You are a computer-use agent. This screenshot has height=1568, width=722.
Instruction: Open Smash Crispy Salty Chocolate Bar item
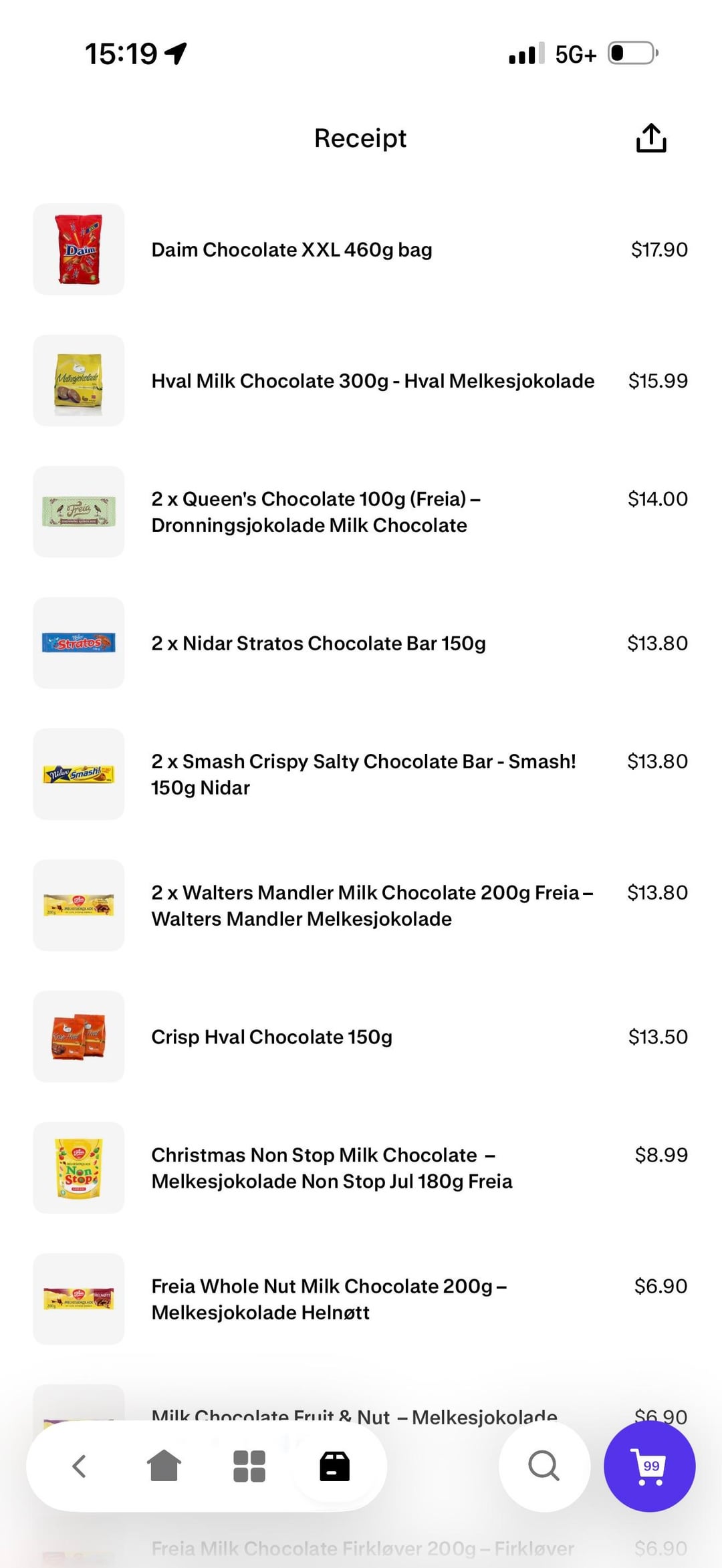pos(363,774)
